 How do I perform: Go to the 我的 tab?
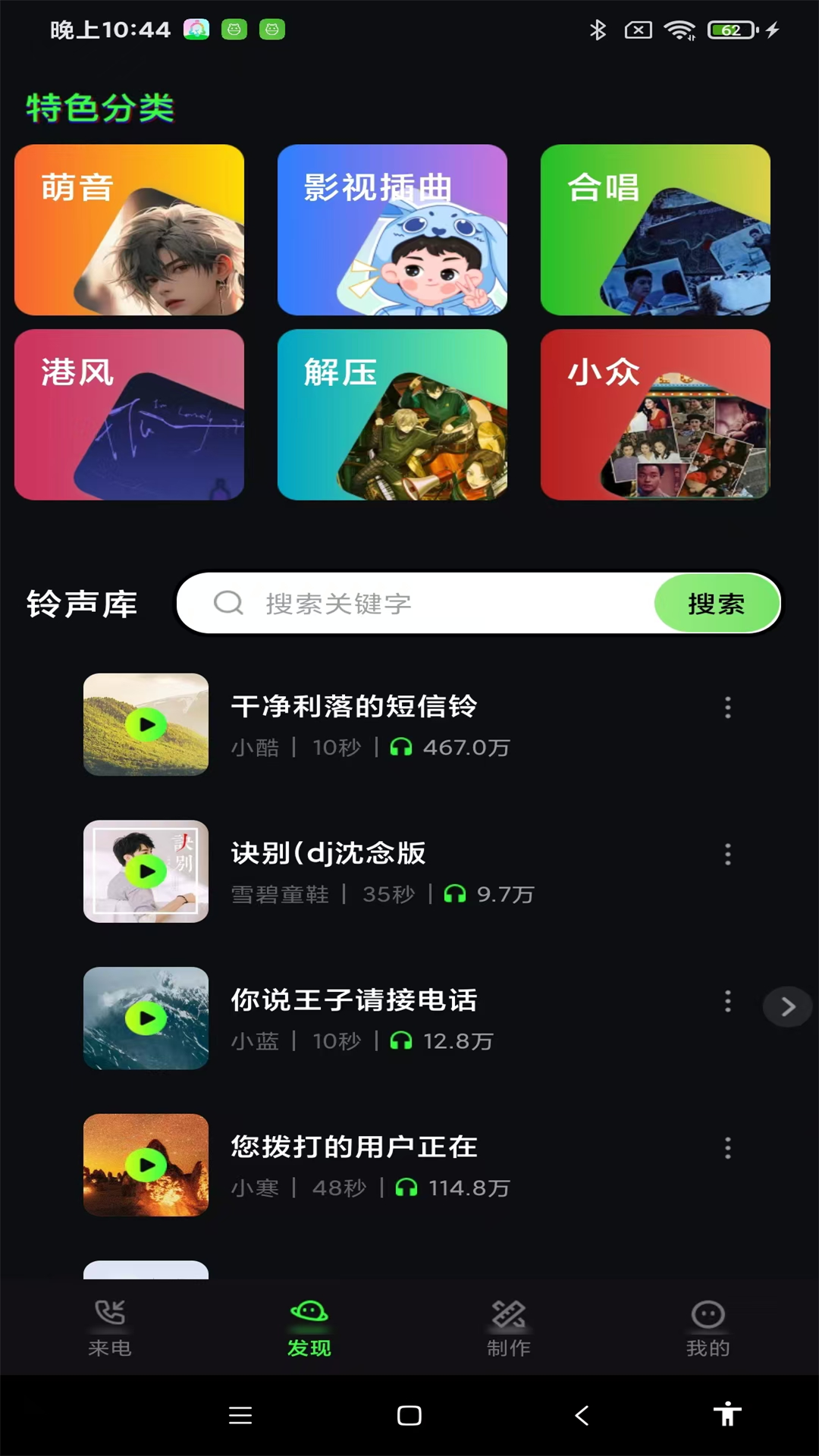708,1328
